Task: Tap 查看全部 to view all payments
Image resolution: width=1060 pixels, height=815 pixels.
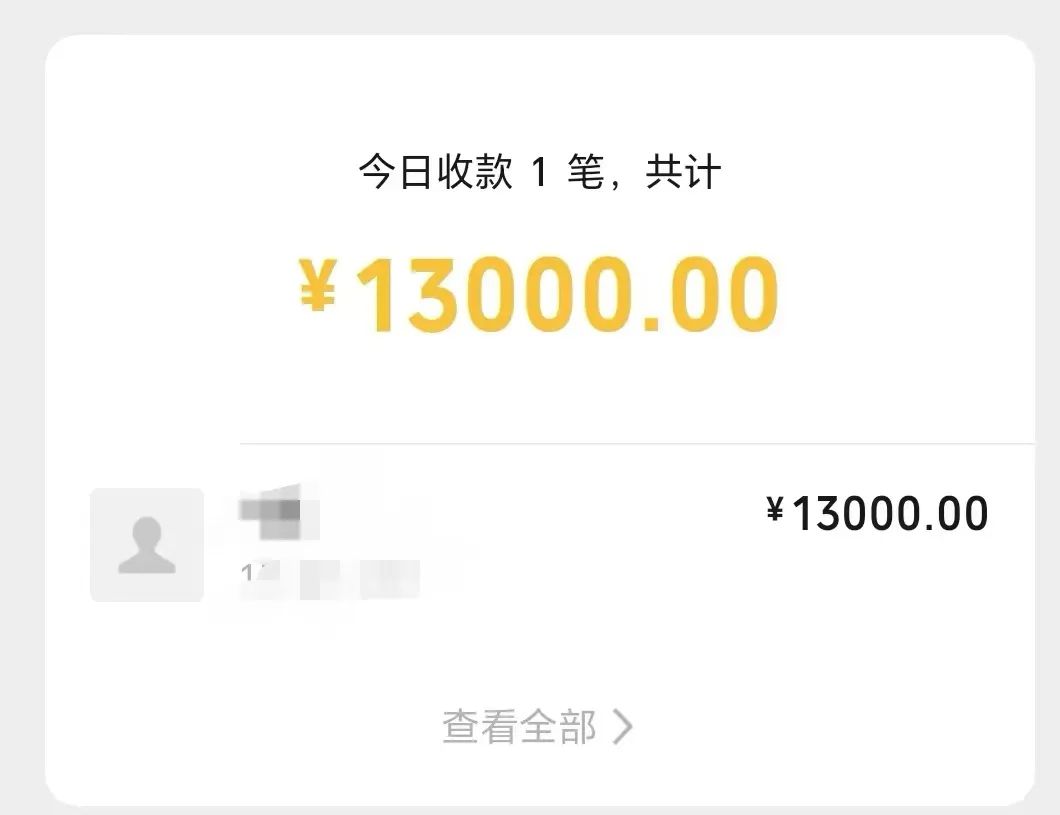Action: click(x=537, y=727)
